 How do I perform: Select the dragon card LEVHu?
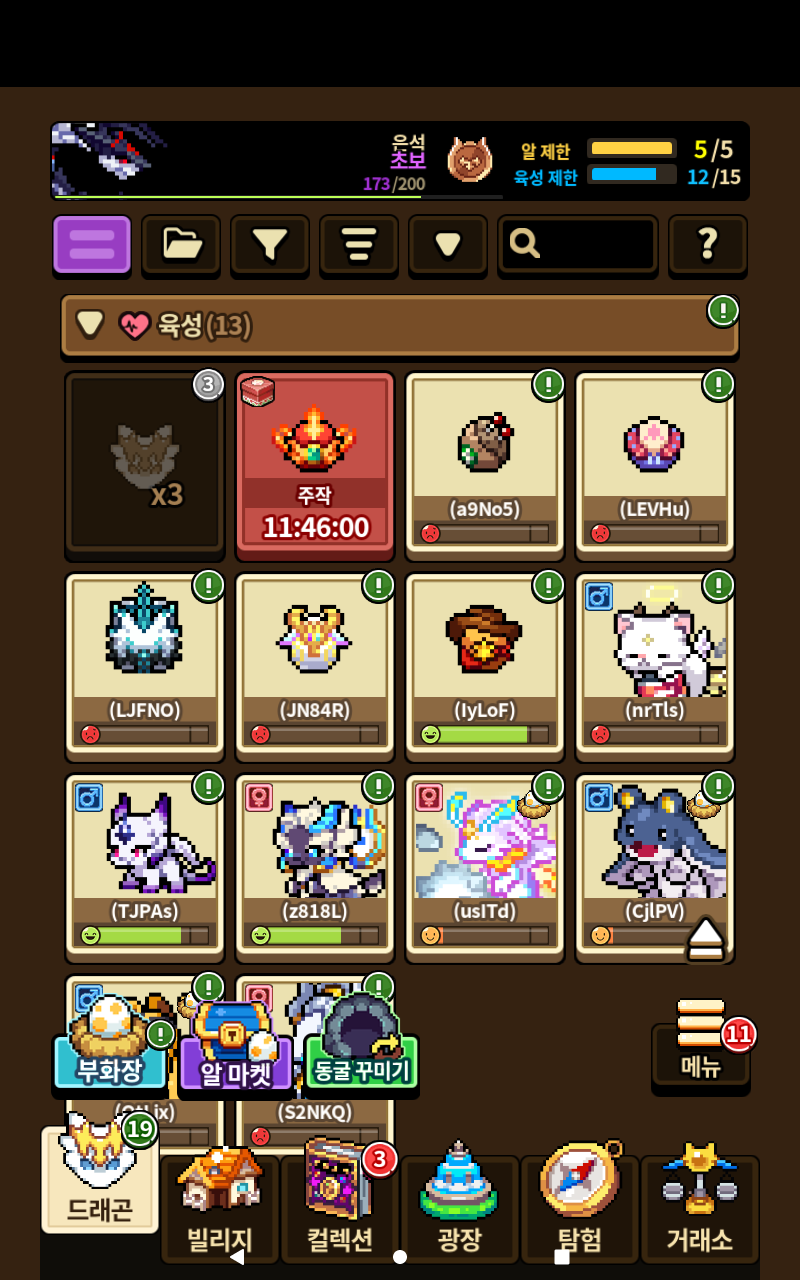pyautogui.click(x=655, y=463)
